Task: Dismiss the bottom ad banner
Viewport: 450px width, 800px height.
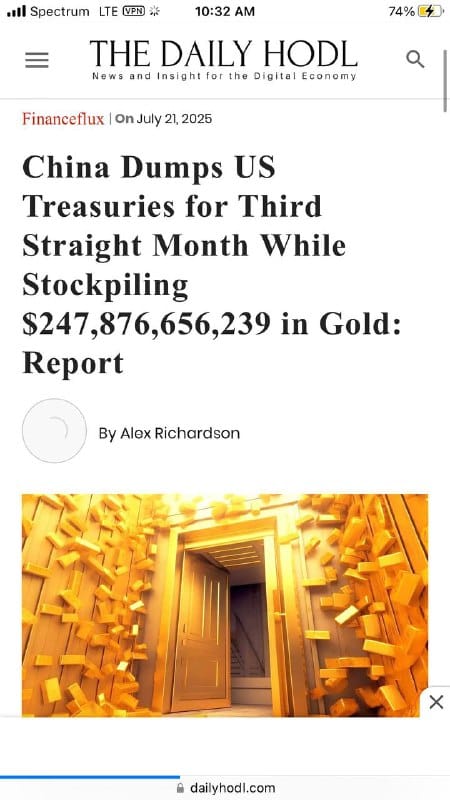Action: pos(436,703)
